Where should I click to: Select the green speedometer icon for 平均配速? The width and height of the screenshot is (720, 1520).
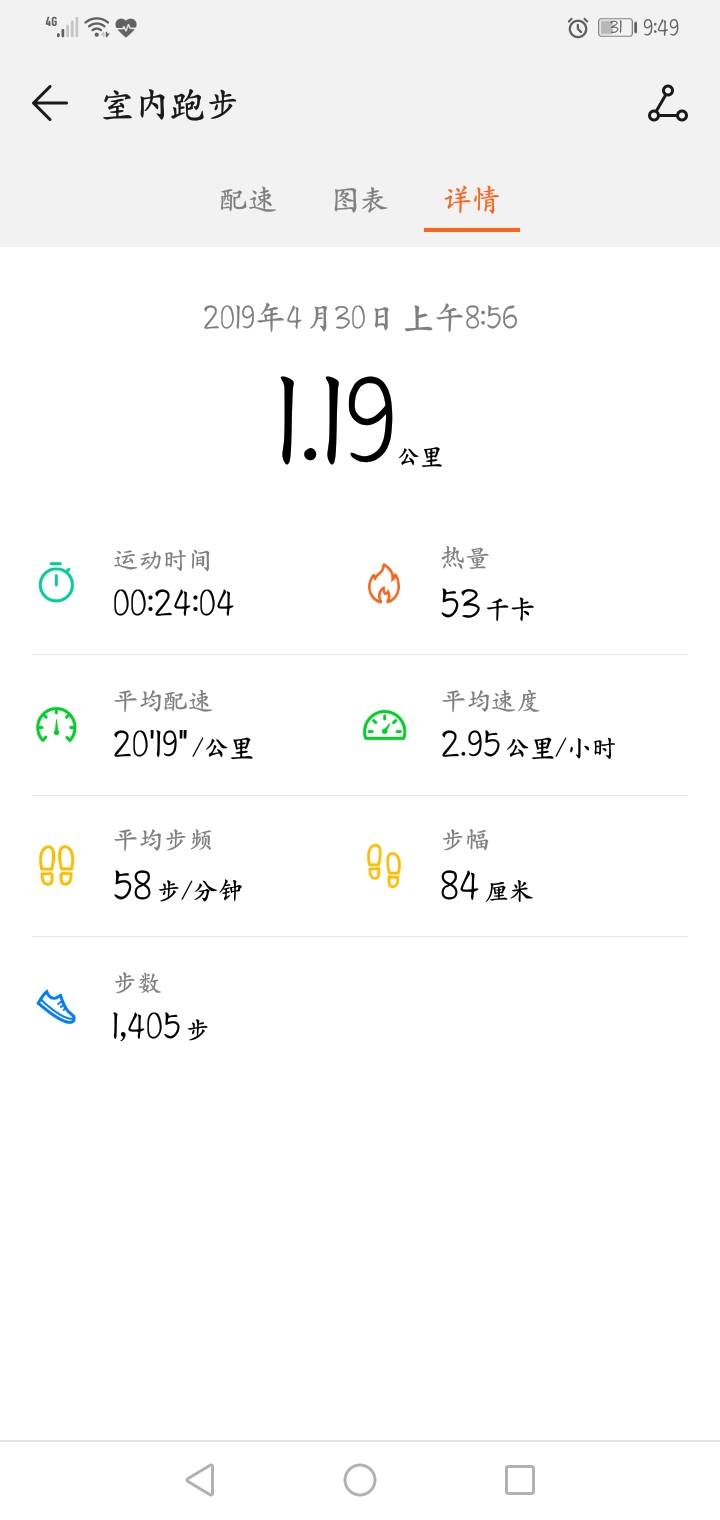(x=55, y=726)
